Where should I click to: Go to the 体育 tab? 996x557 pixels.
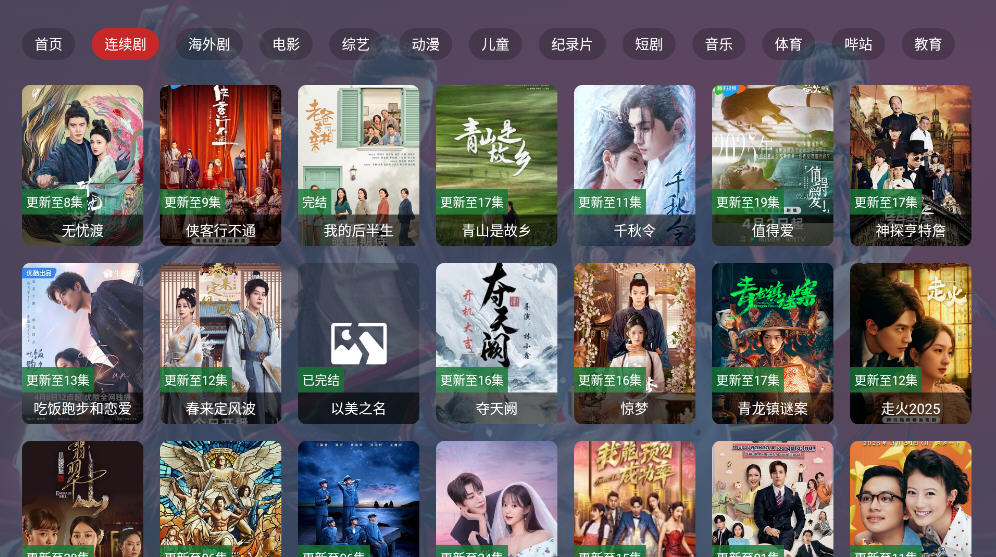pos(788,44)
